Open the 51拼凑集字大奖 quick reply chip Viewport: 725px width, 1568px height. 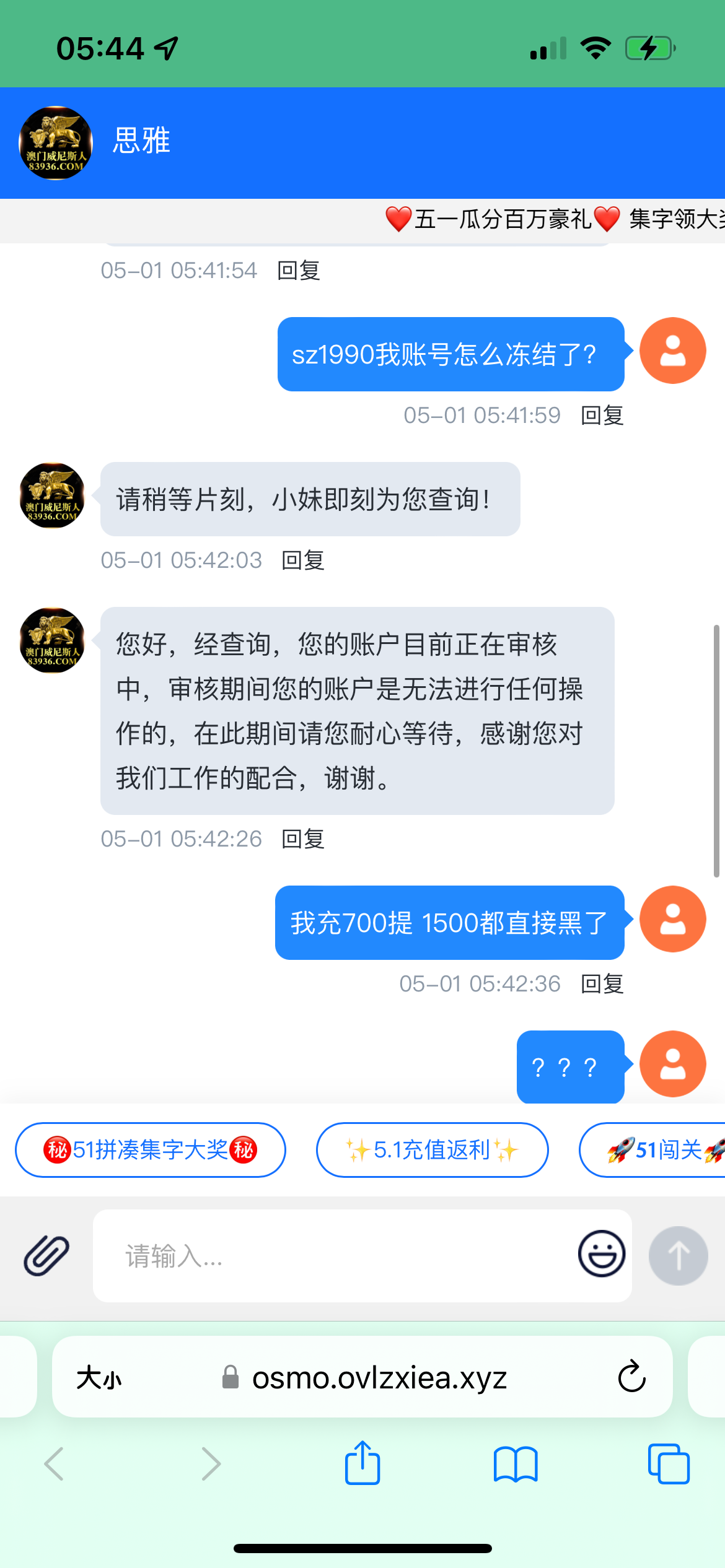151,1149
